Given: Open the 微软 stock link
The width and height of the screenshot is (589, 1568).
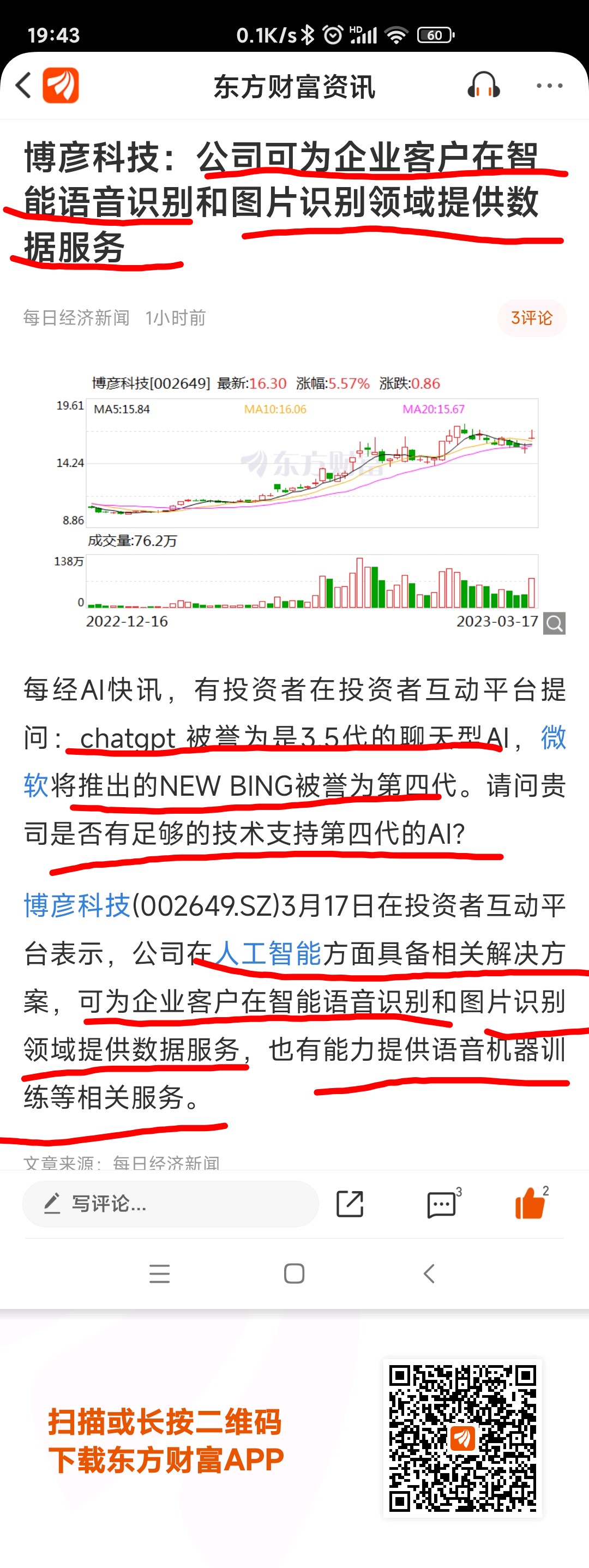Looking at the screenshot, I should (552, 737).
